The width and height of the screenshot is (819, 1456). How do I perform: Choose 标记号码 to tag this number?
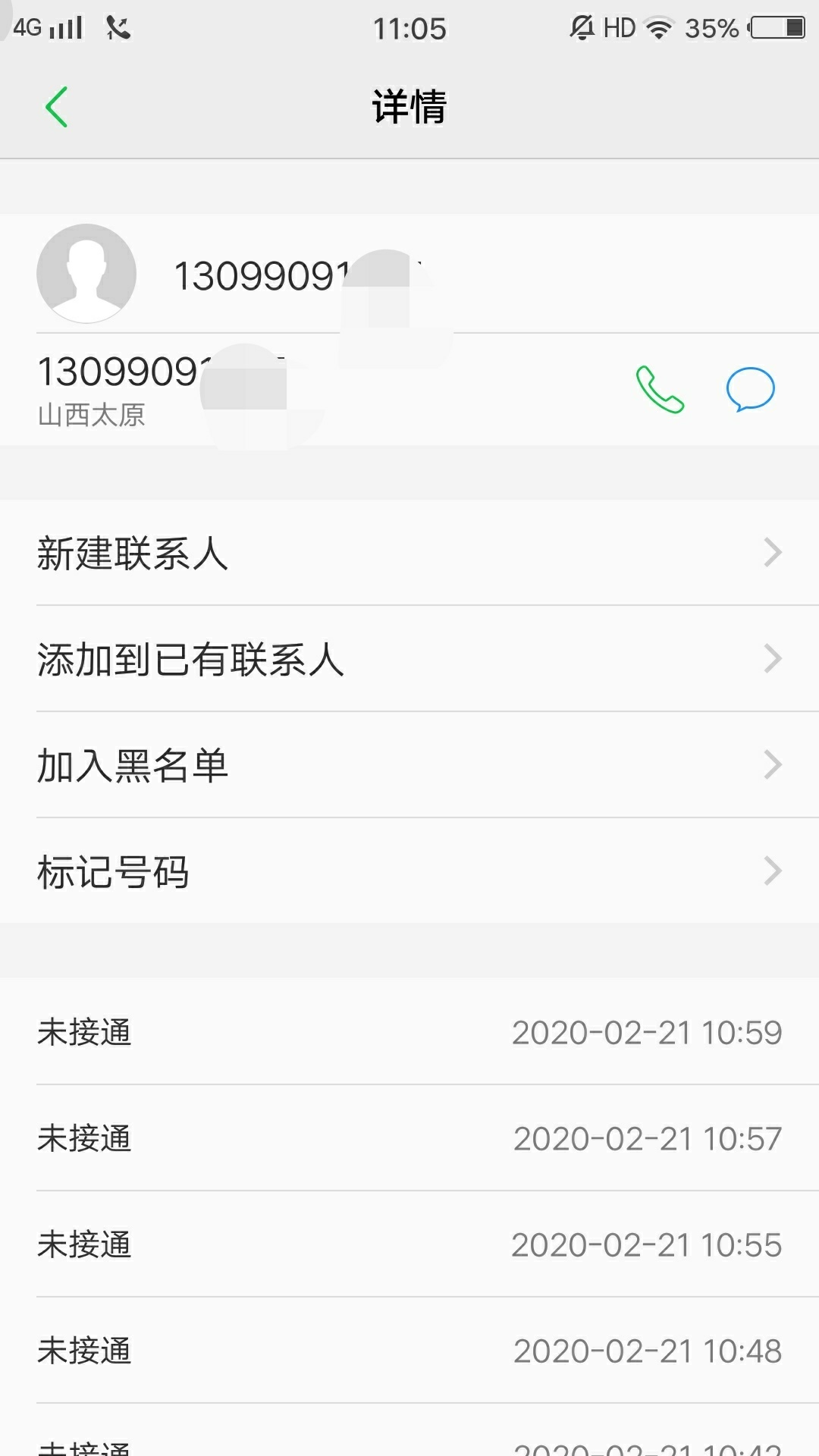(x=409, y=871)
